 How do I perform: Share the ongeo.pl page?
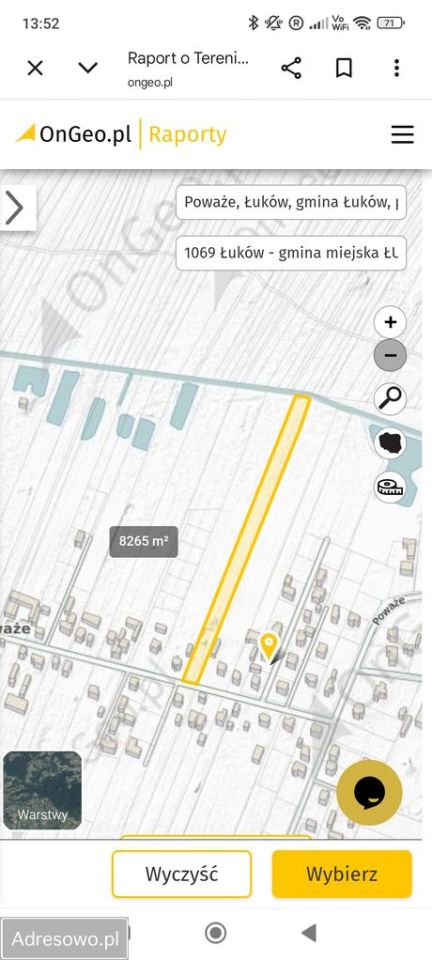[x=291, y=68]
